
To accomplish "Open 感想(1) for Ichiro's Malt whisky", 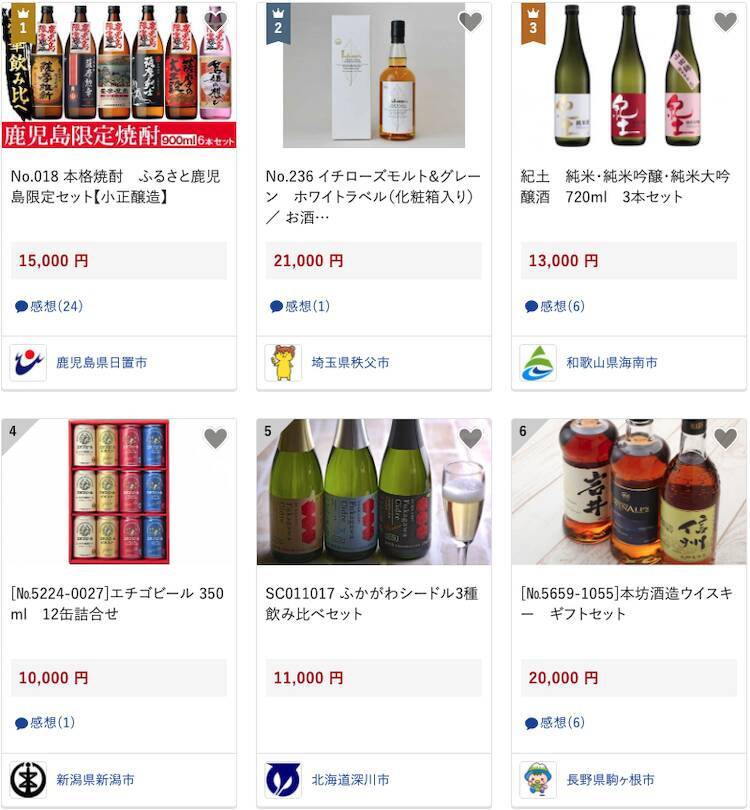I will click(x=300, y=306).
